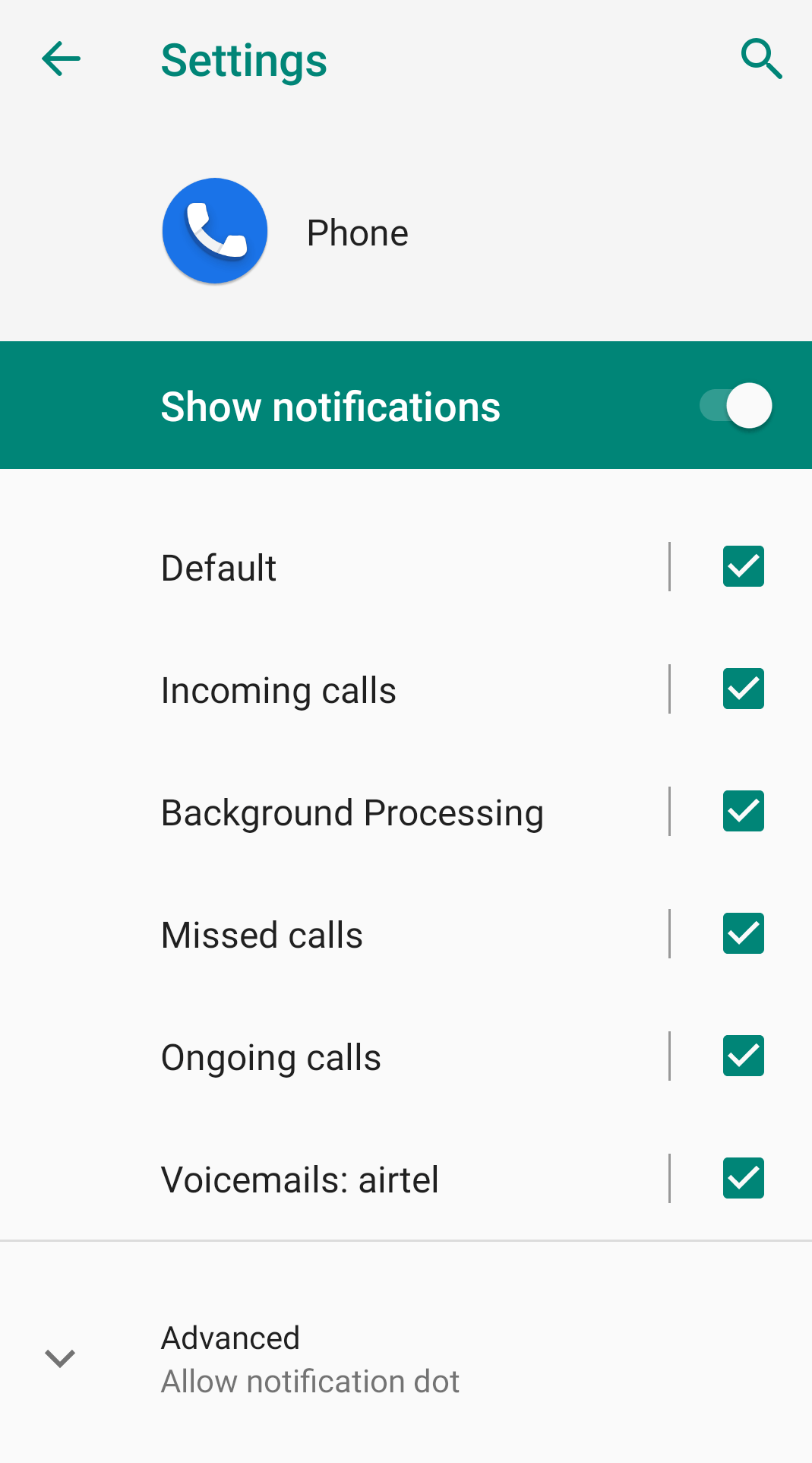Disable Incoming calls notifications
This screenshot has width=812, height=1463.
point(743,689)
